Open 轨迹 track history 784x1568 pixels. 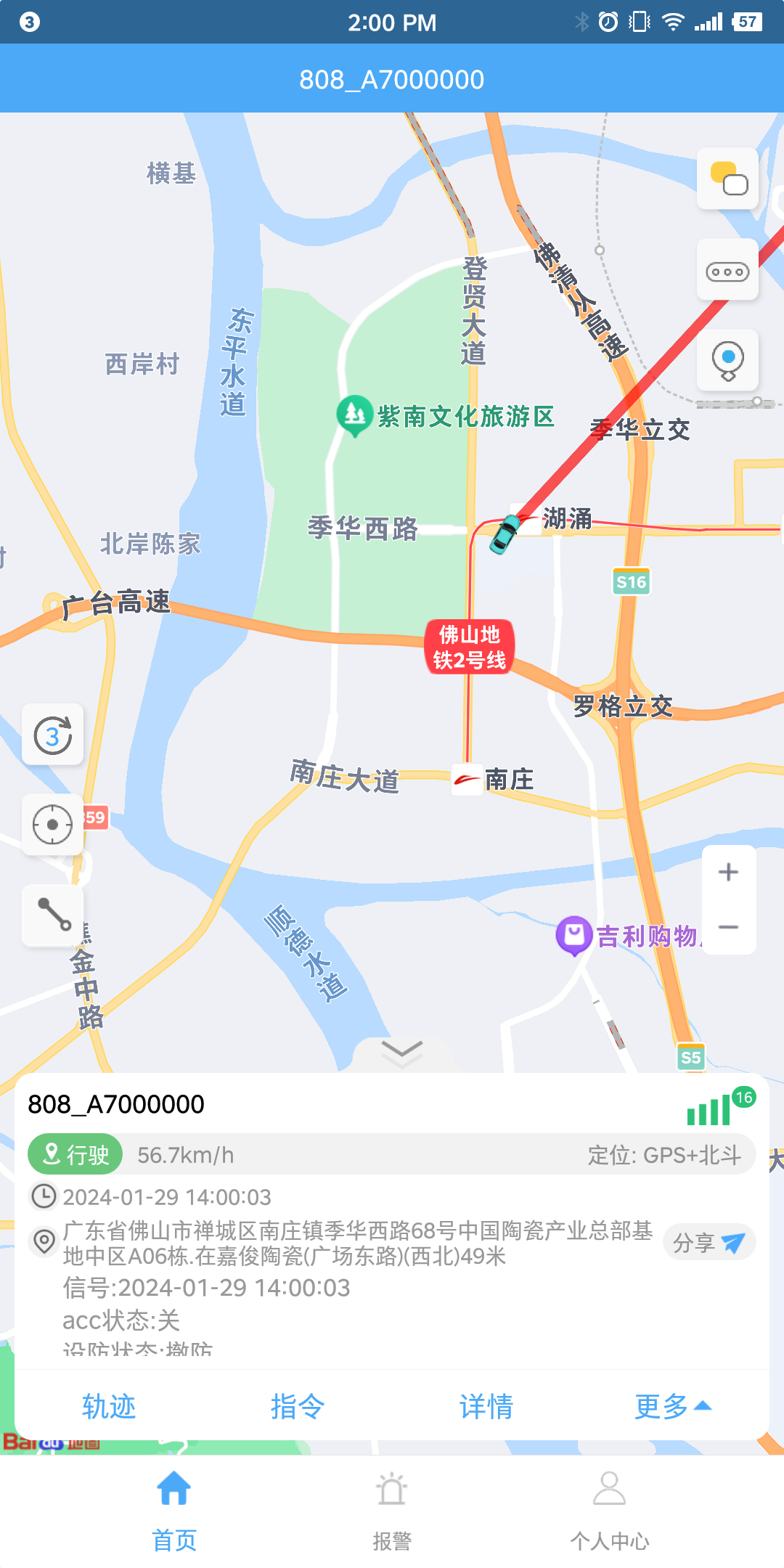(x=109, y=1406)
